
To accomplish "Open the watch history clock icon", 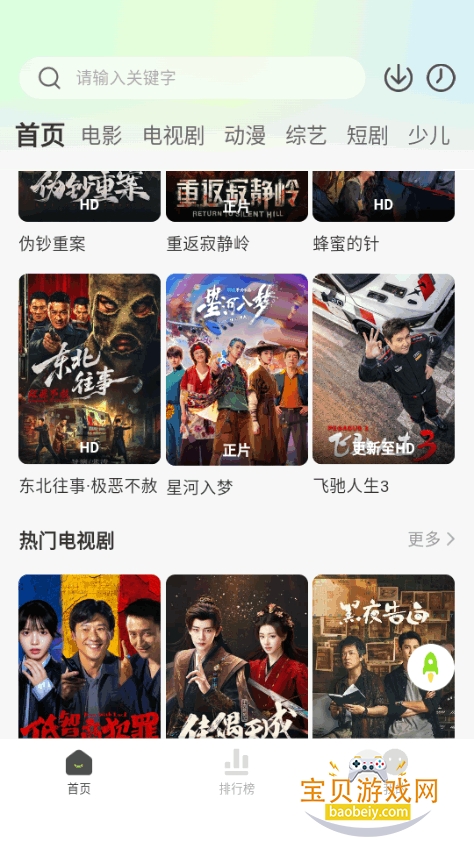I will (441, 78).
